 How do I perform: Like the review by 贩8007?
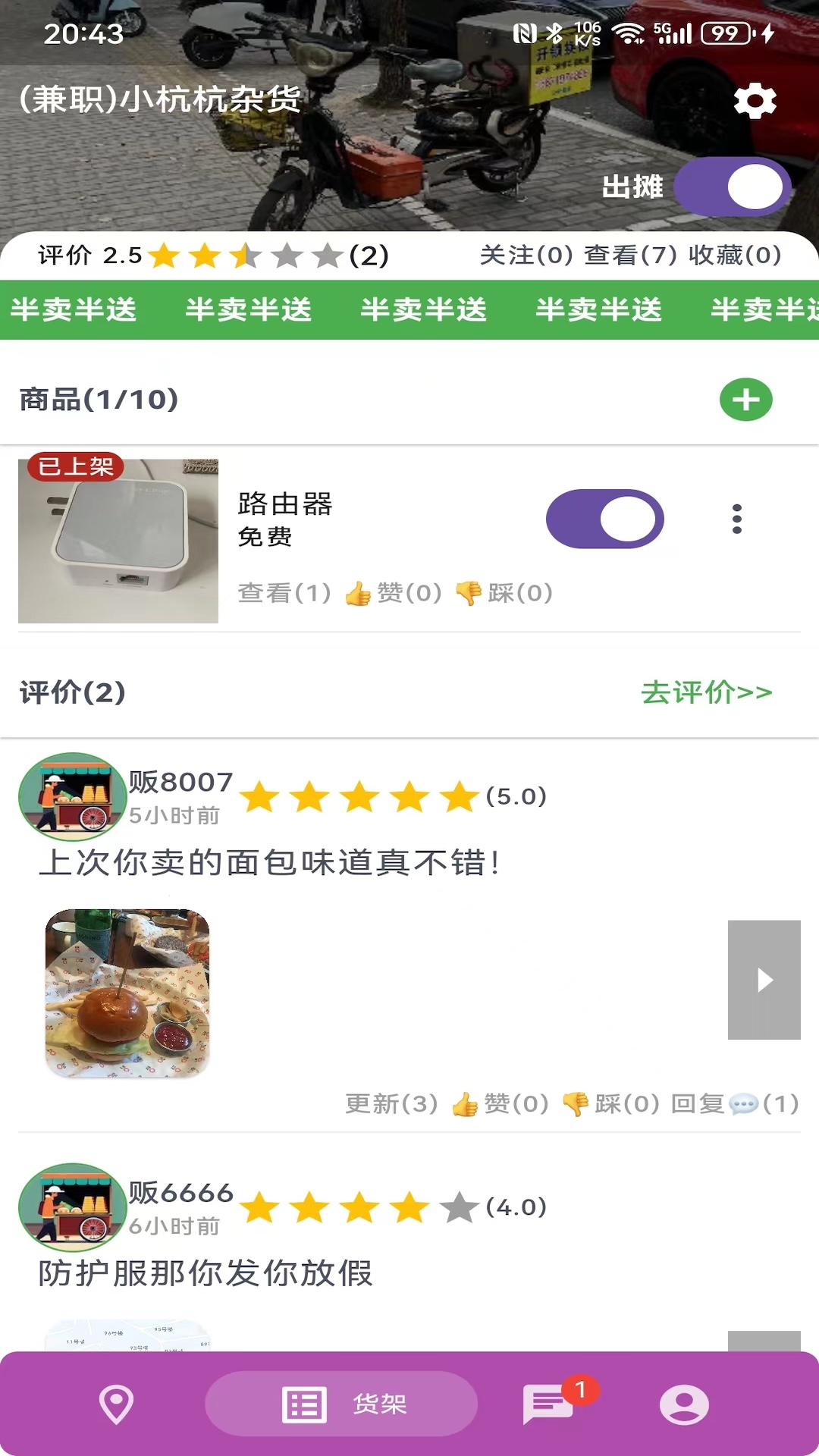[500, 1104]
